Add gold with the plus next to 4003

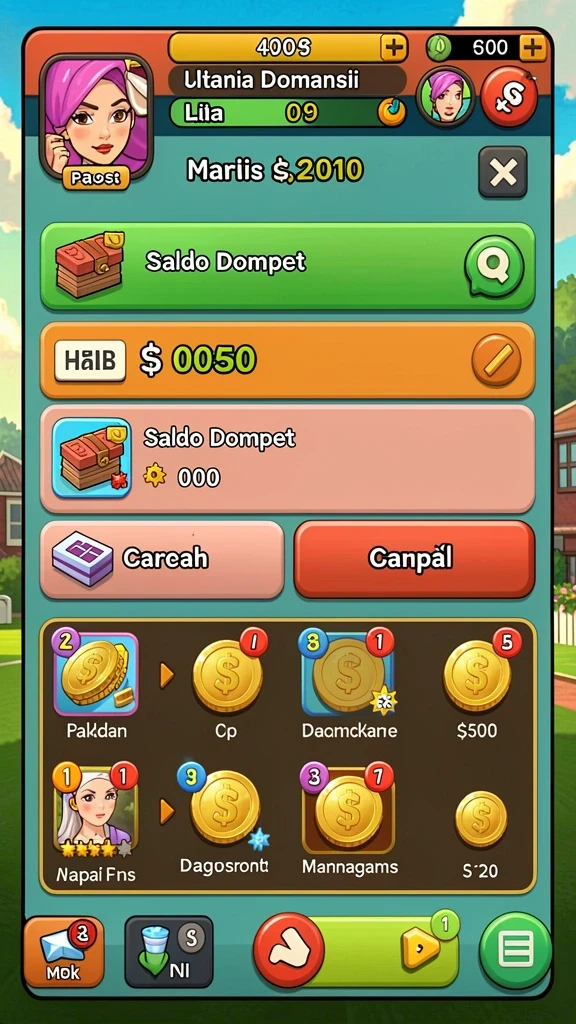393,47
